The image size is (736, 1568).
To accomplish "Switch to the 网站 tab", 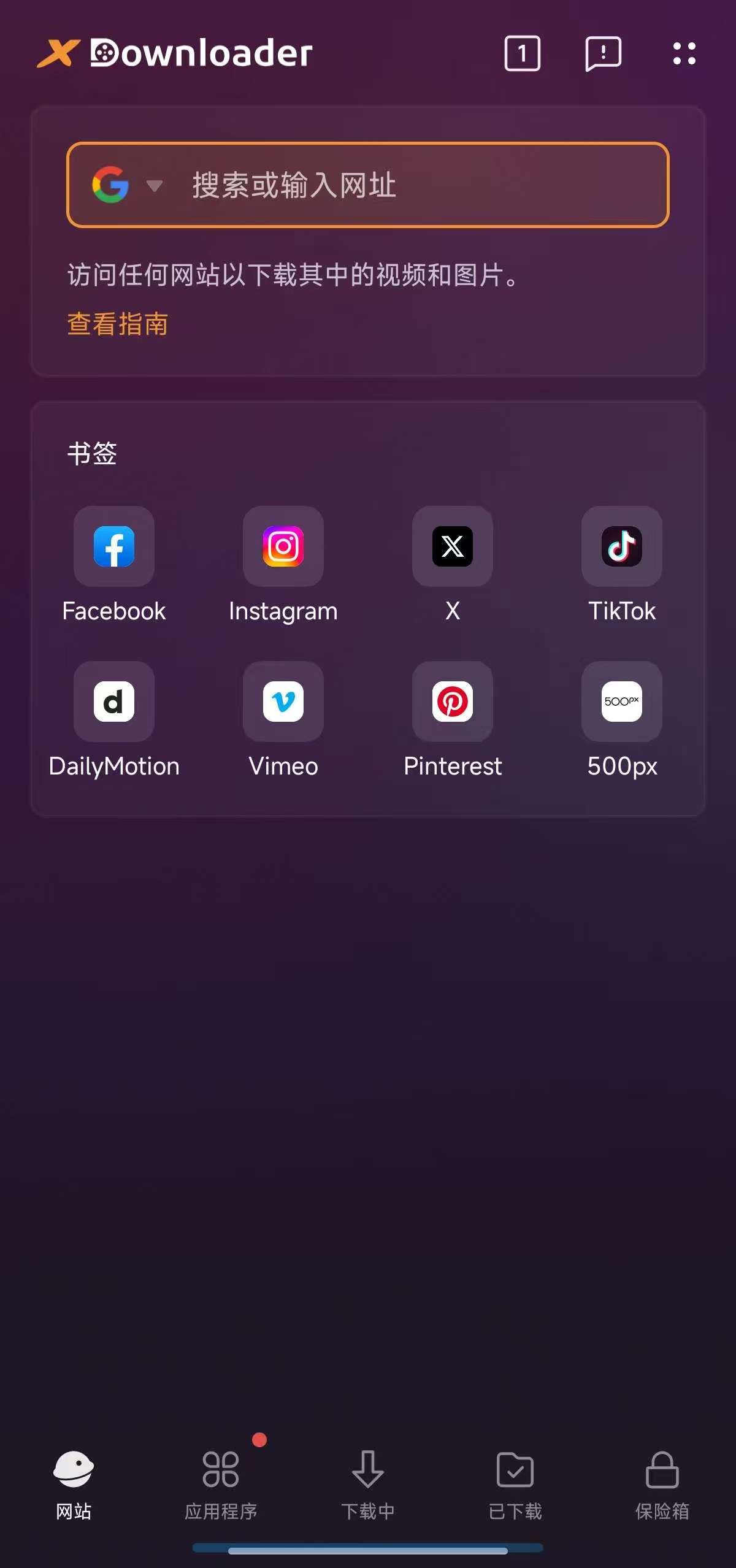I will [74, 1483].
